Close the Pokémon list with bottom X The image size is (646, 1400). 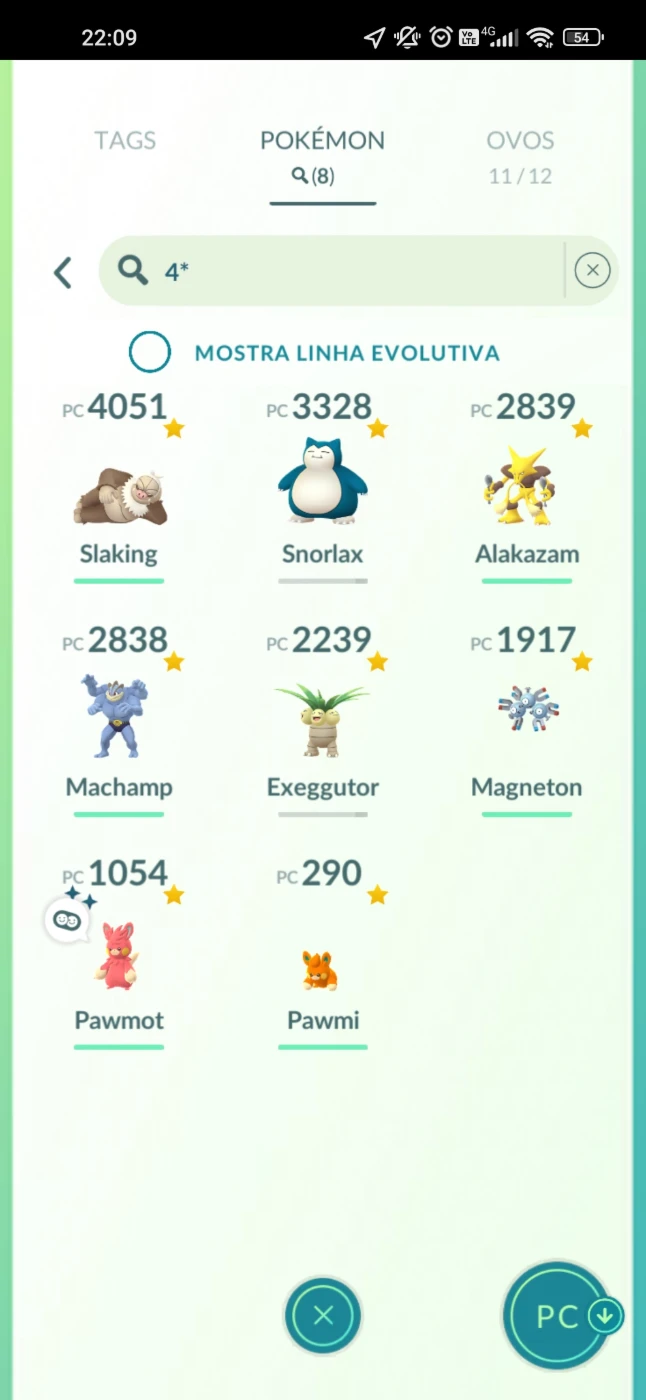pyautogui.click(x=322, y=1316)
